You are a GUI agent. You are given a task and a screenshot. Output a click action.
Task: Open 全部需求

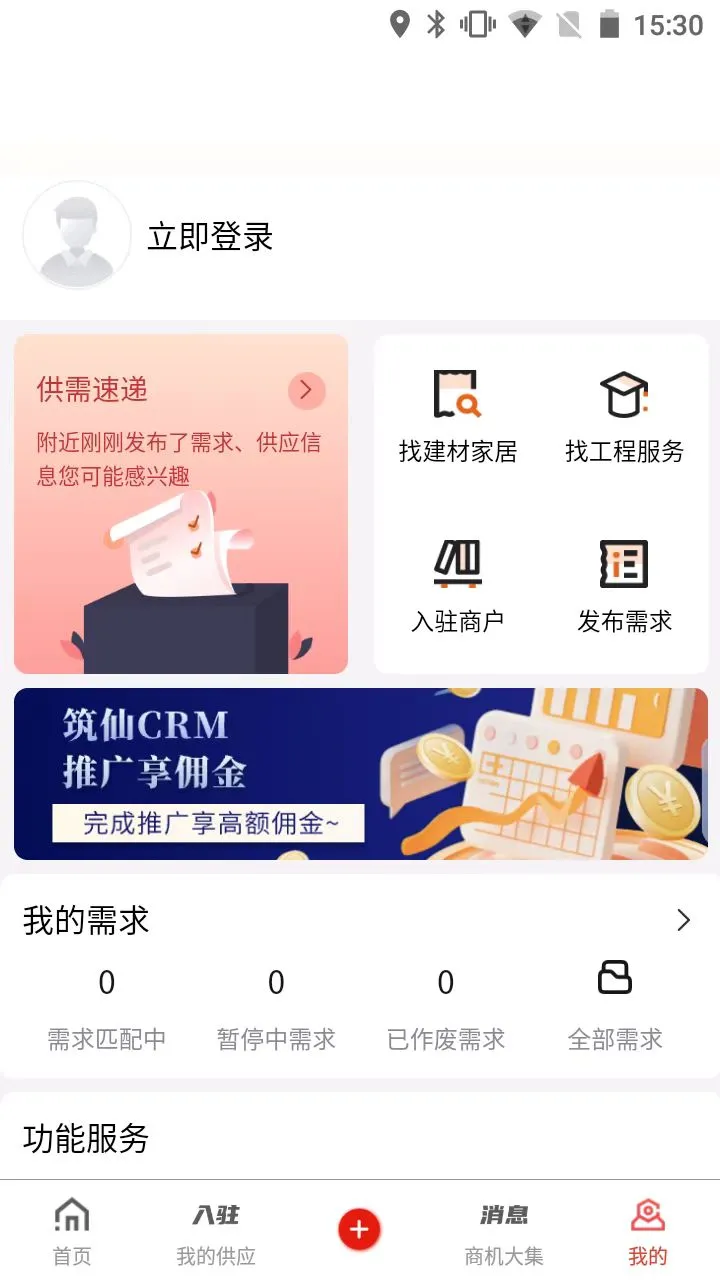(615, 1007)
